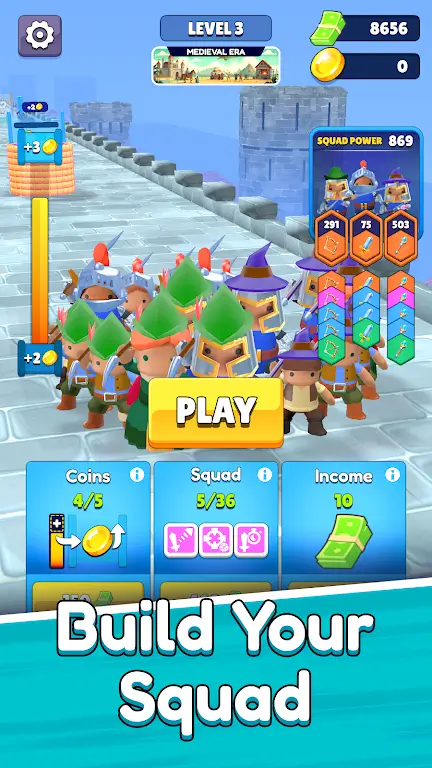Show info for the Coins upgrade

coord(137,475)
